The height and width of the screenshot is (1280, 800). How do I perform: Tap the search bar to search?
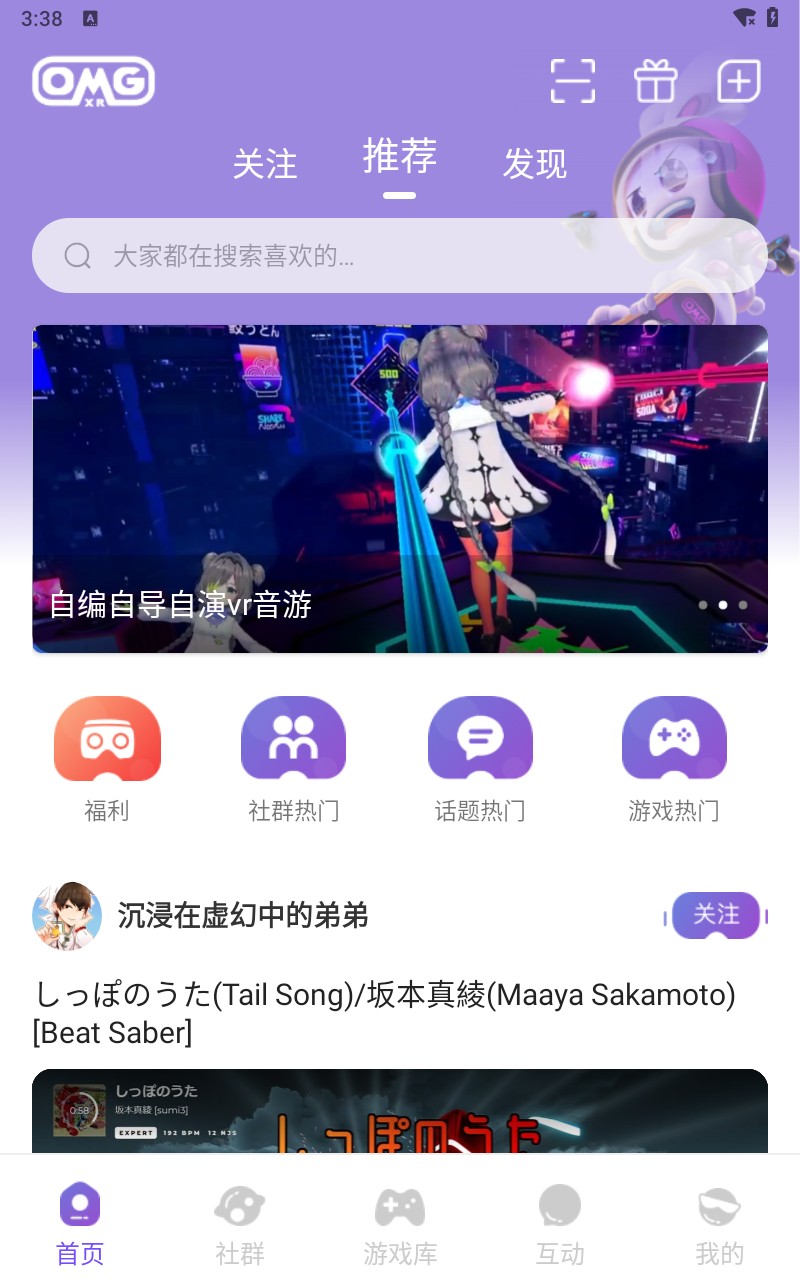(400, 255)
